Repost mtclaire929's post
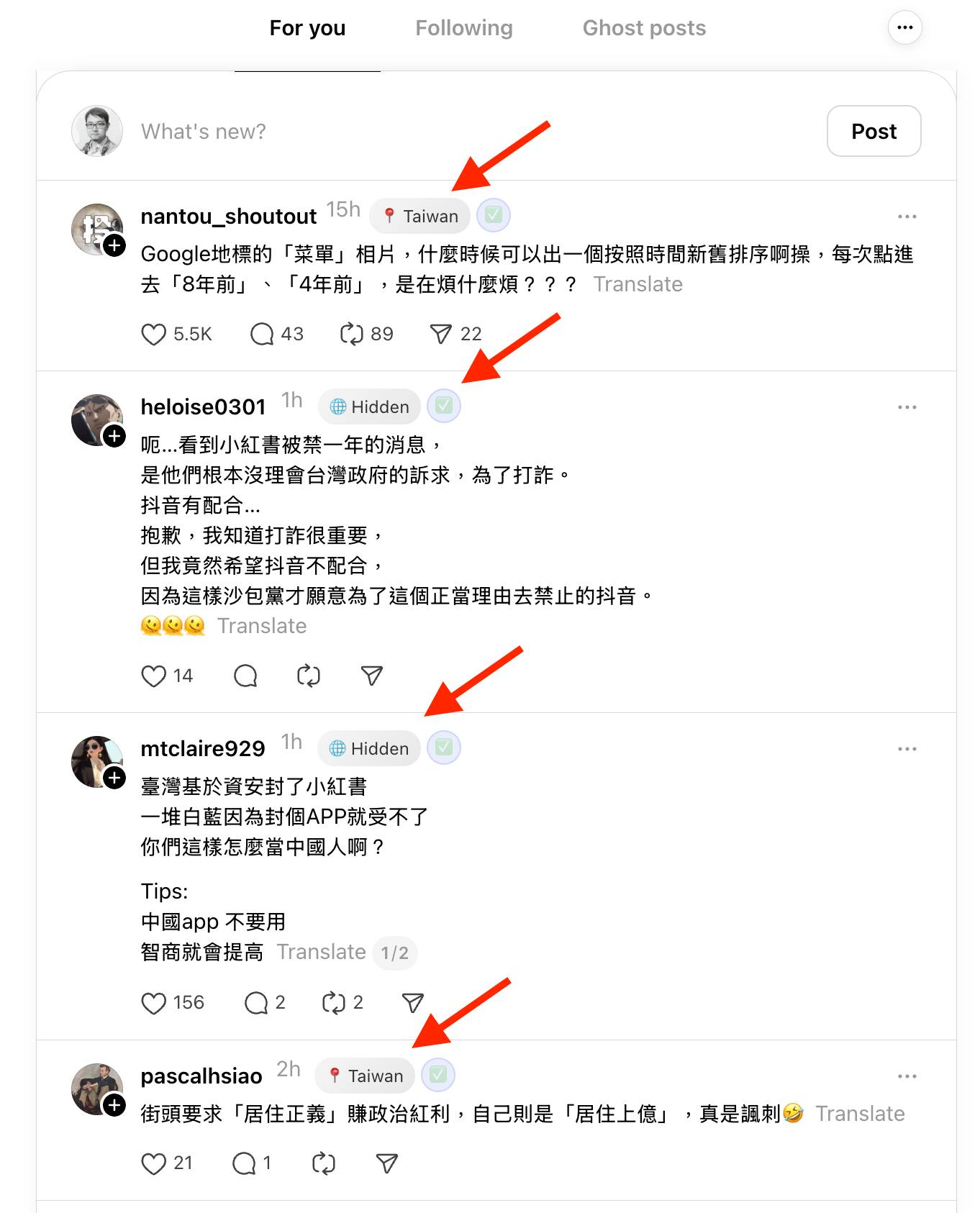 tap(333, 1002)
